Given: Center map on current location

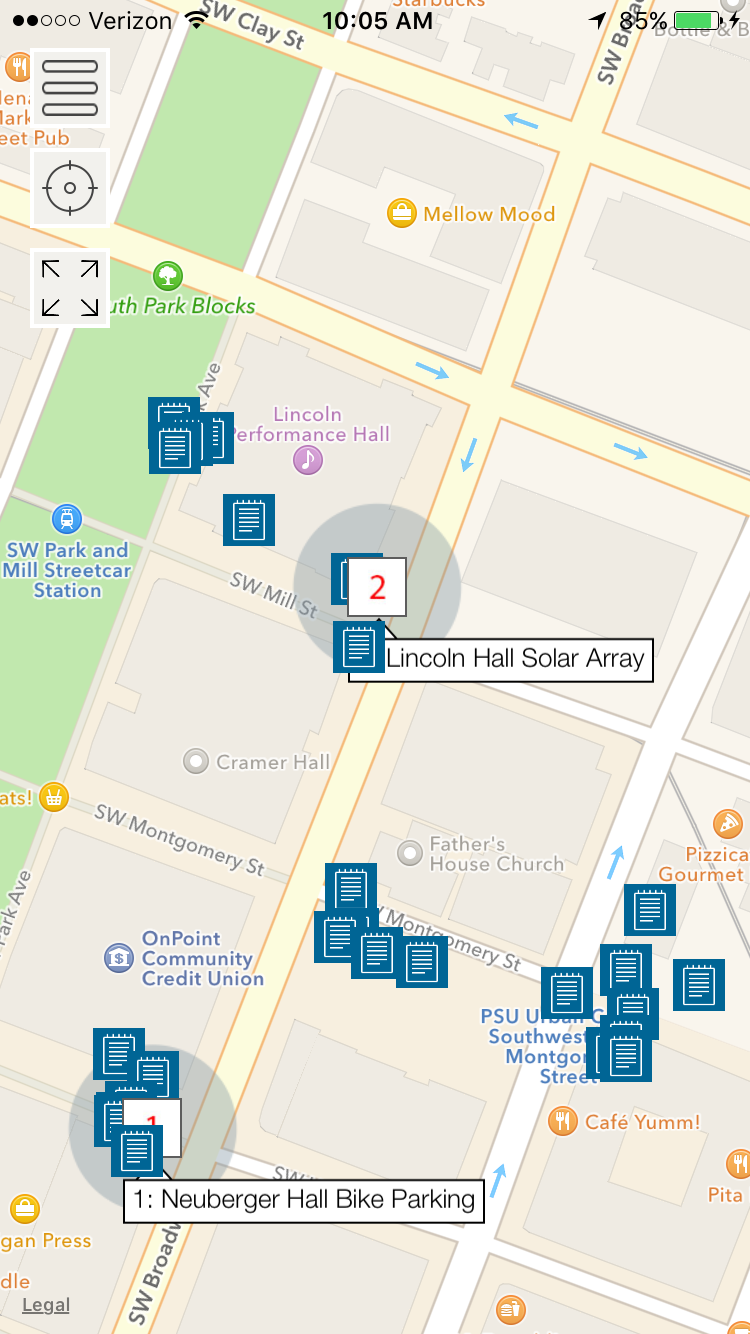Looking at the screenshot, I should coord(70,187).
